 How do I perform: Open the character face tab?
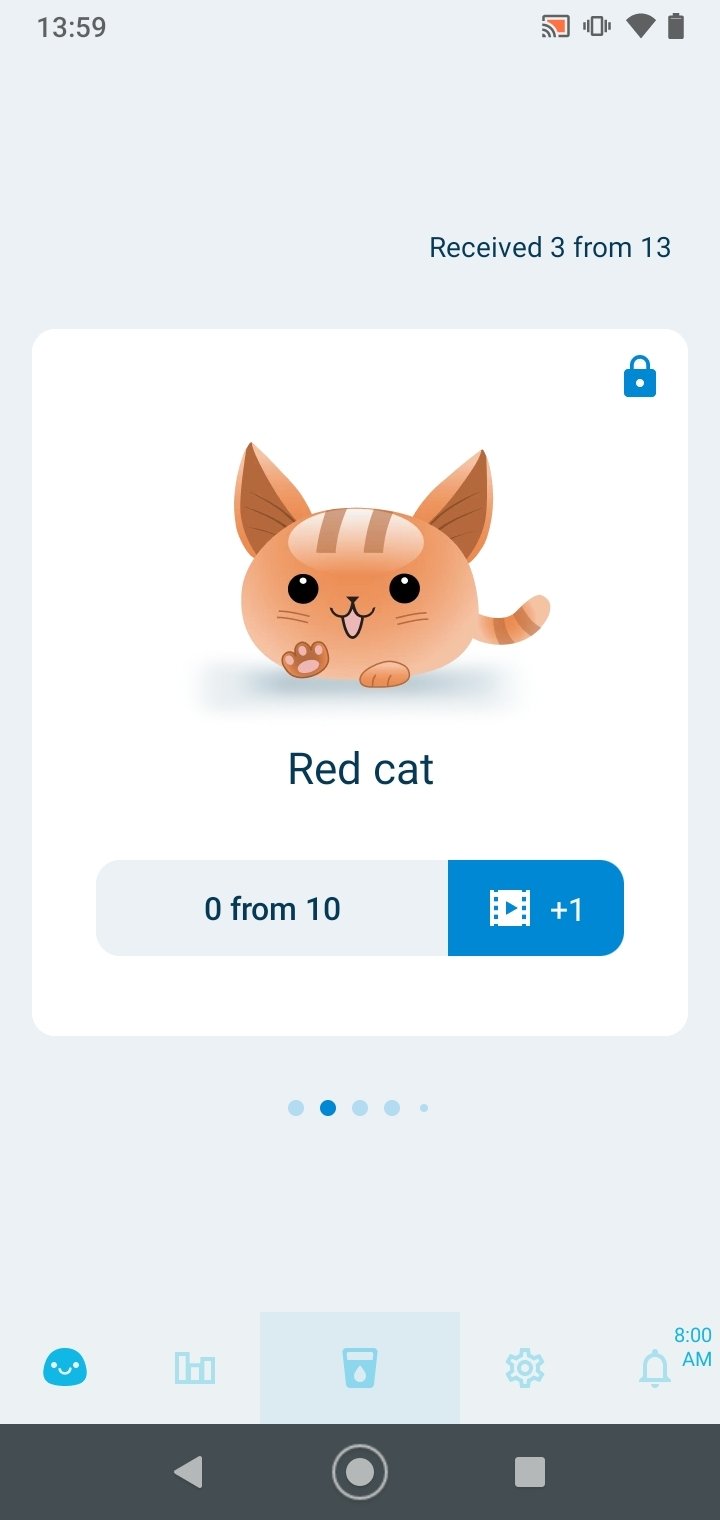tap(65, 1367)
